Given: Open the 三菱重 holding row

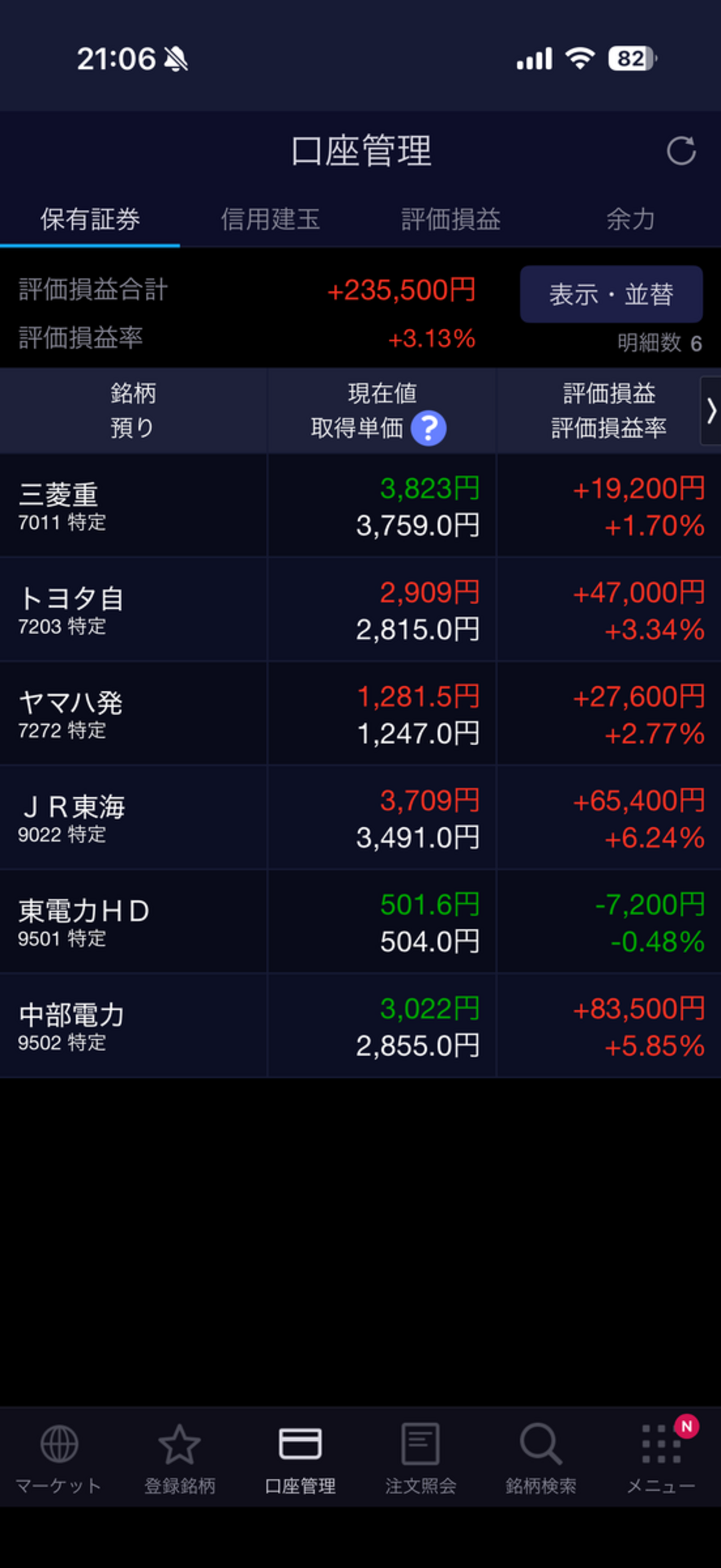Looking at the screenshot, I should [x=360, y=505].
